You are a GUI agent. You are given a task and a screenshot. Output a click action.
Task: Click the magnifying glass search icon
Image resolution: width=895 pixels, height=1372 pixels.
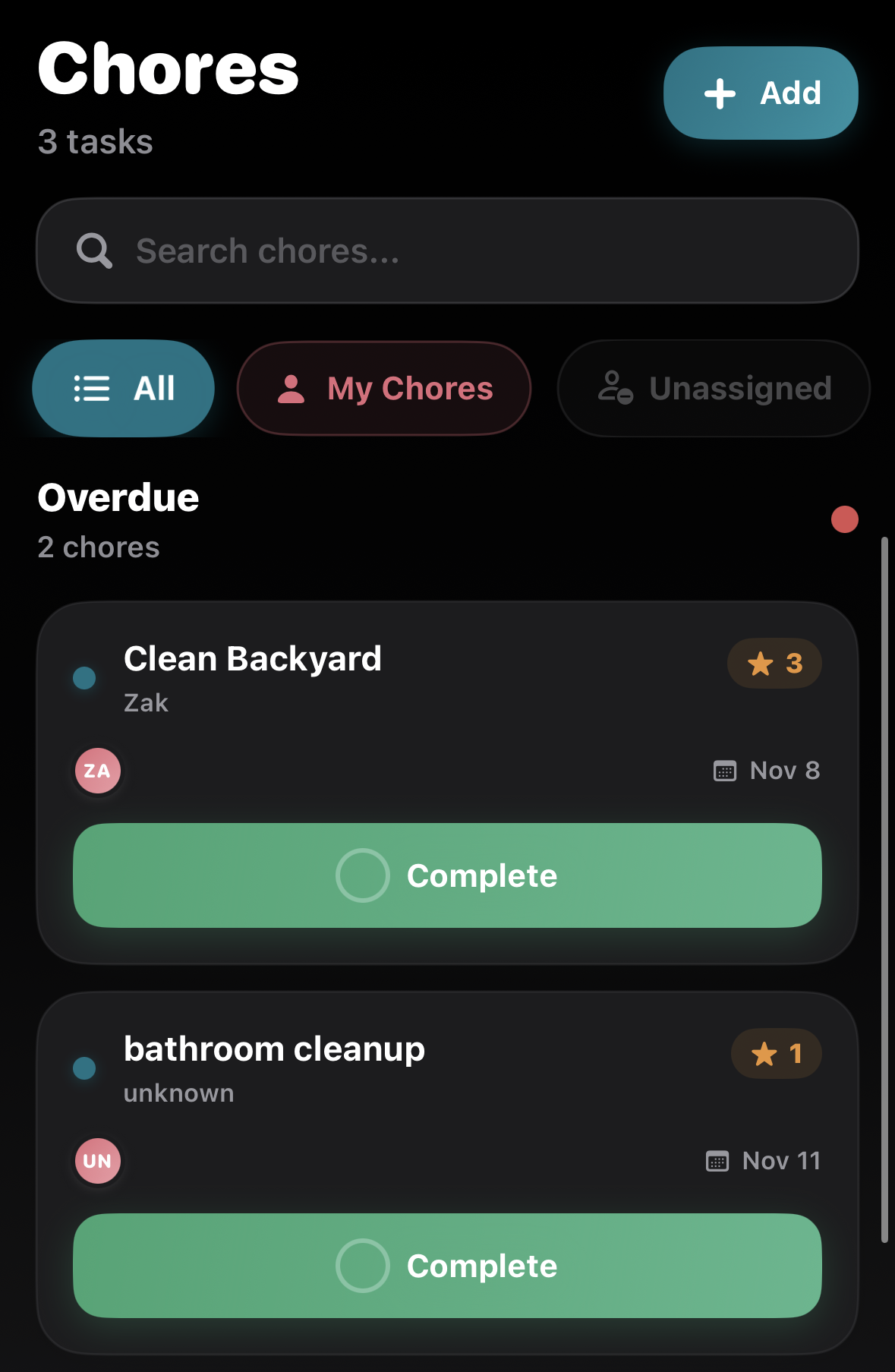point(93,249)
